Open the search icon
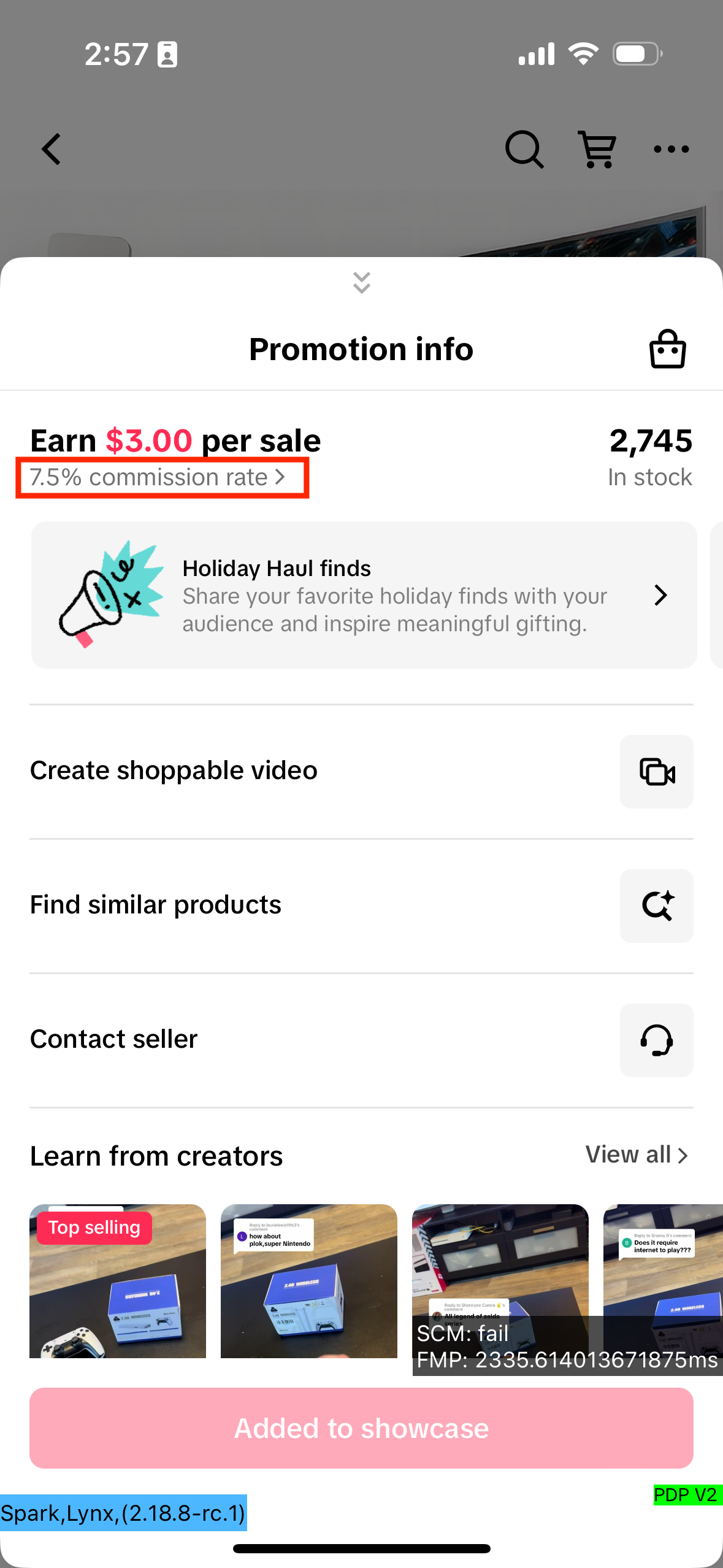Image resolution: width=723 pixels, height=1568 pixels. tap(524, 149)
